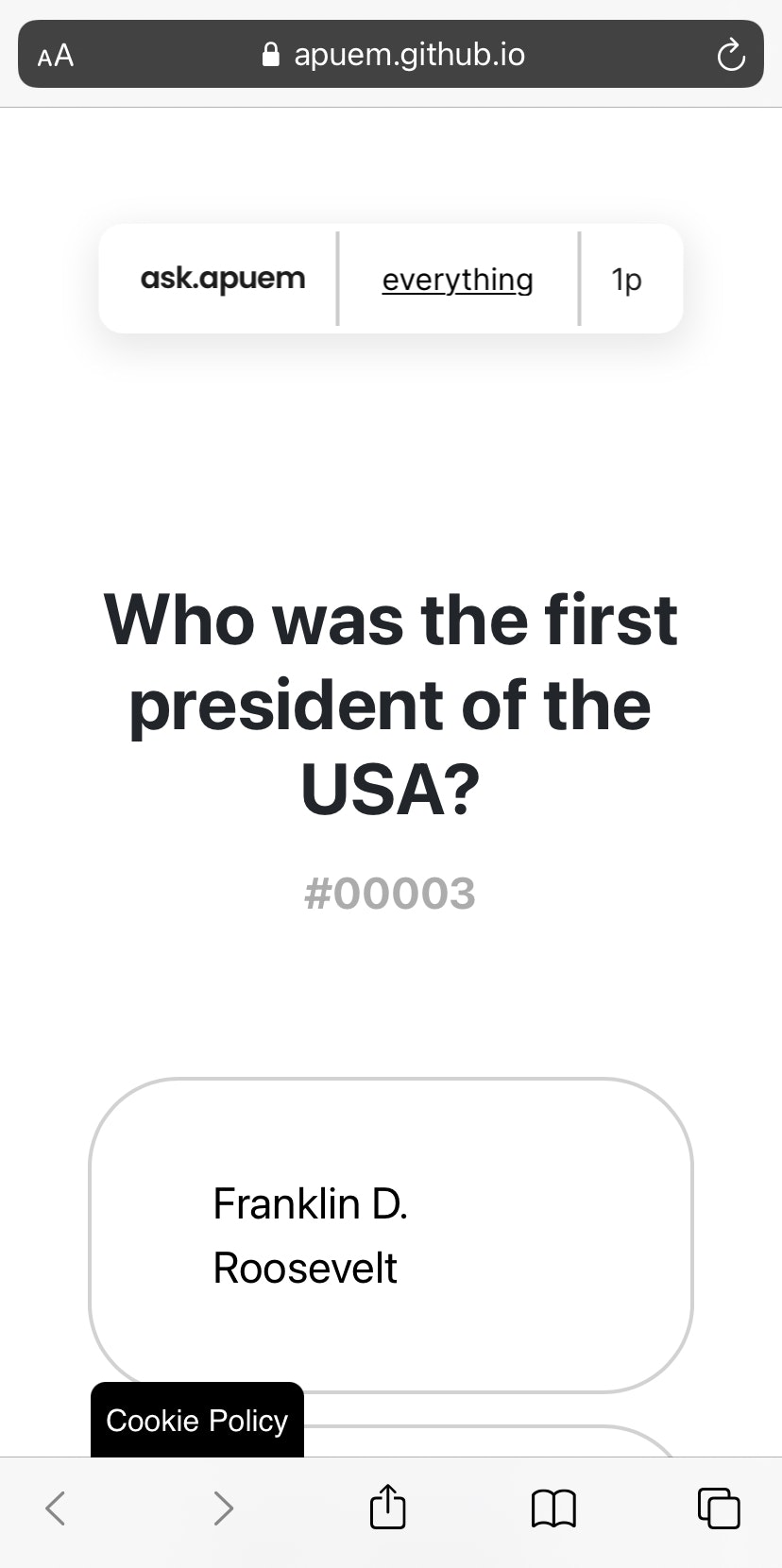Go back to the previous page
Screen dimensions: 782x1568
56,1508
